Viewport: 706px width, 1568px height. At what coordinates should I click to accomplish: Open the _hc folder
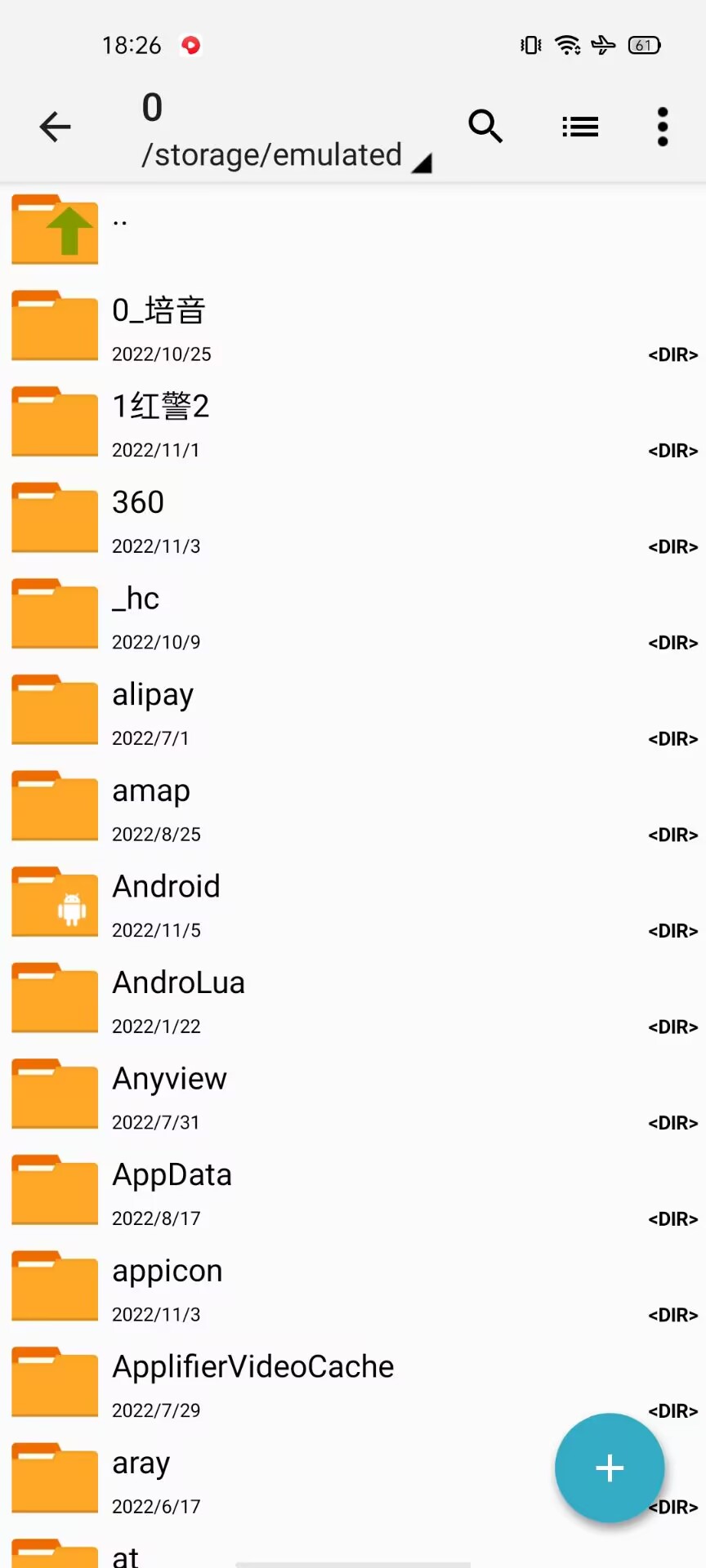pos(353,614)
